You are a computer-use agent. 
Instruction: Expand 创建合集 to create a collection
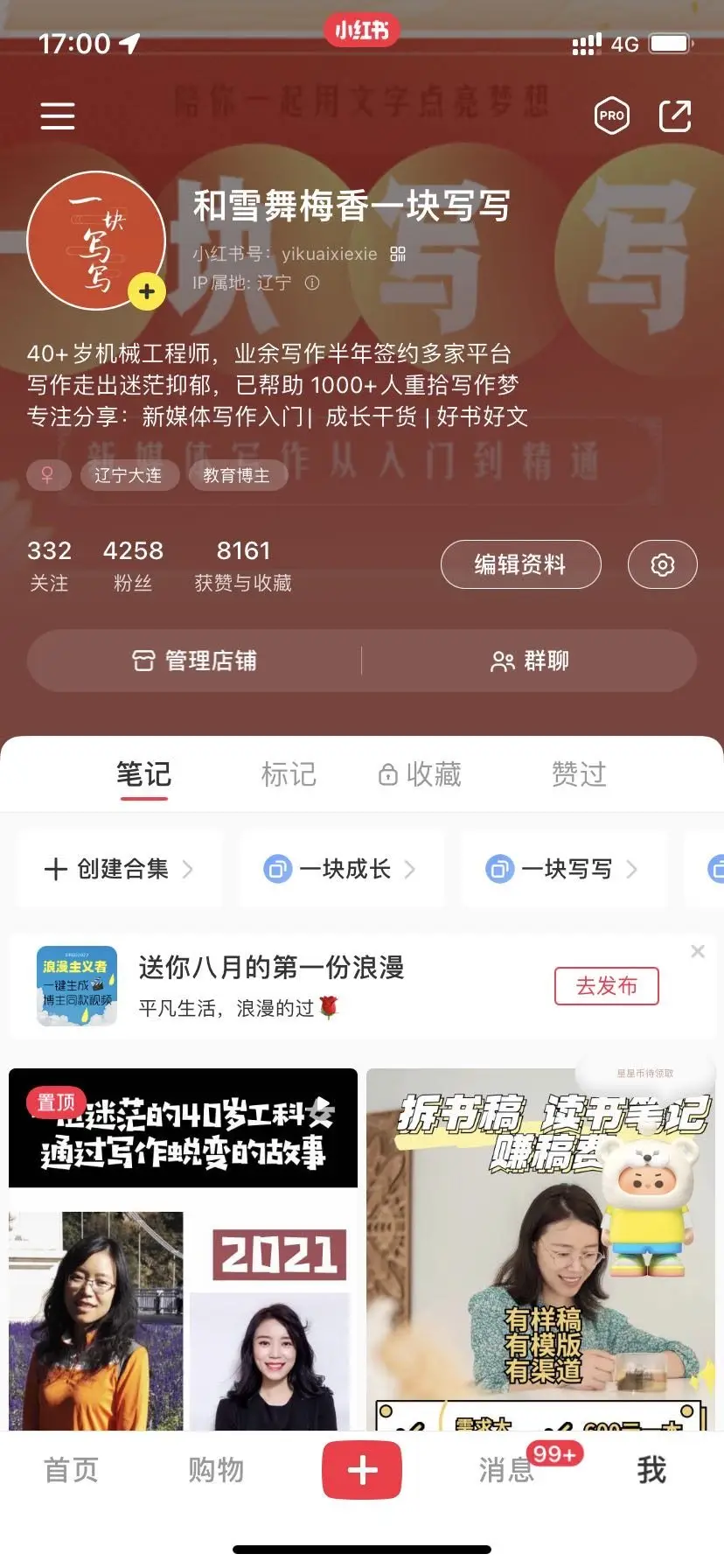click(x=119, y=869)
